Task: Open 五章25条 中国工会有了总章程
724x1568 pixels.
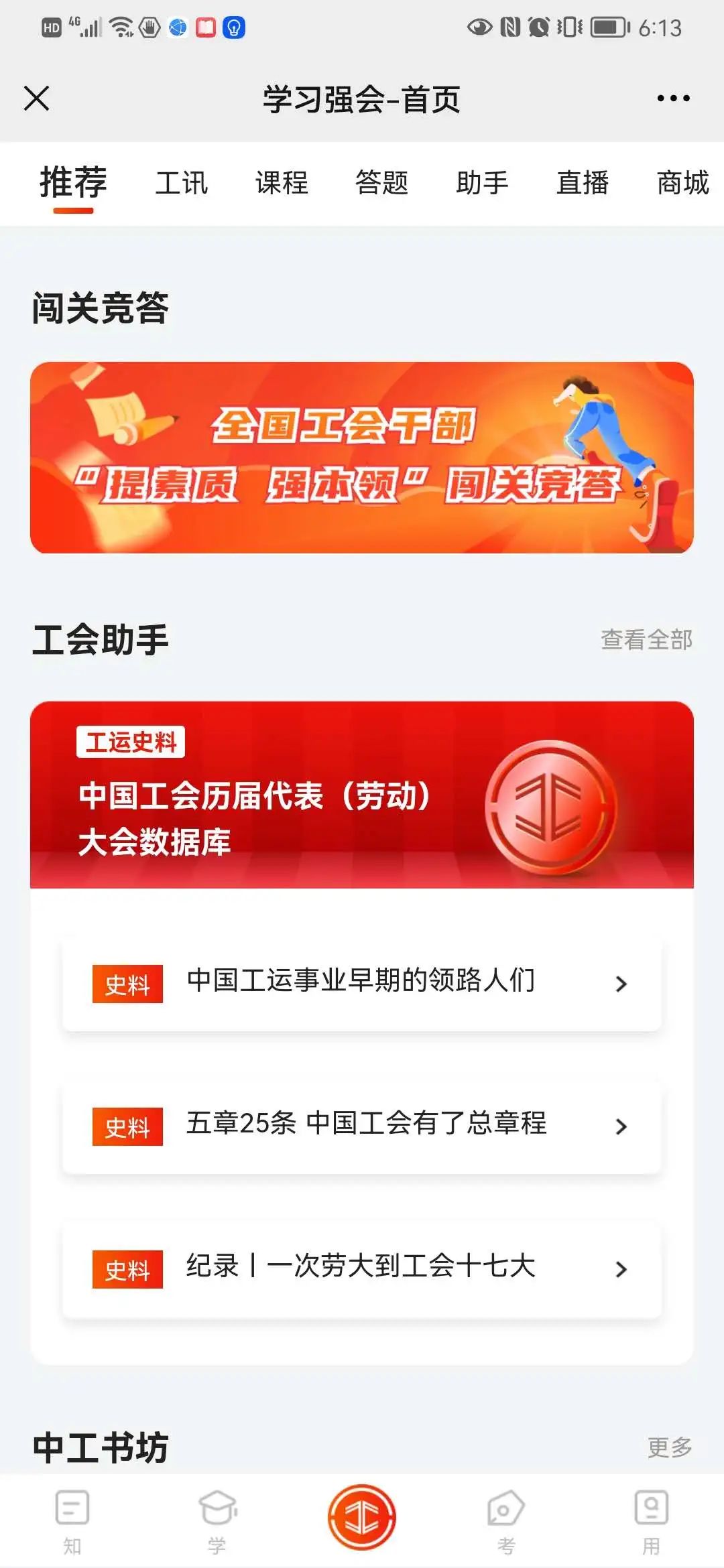Action: tap(362, 1126)
